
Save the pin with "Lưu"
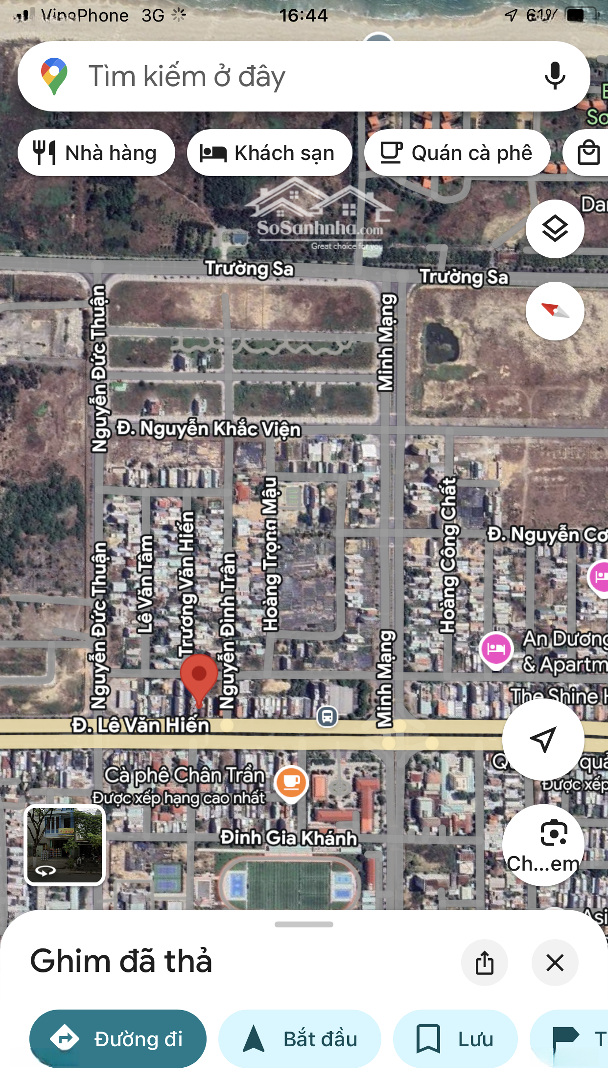tap(455, 1039)
